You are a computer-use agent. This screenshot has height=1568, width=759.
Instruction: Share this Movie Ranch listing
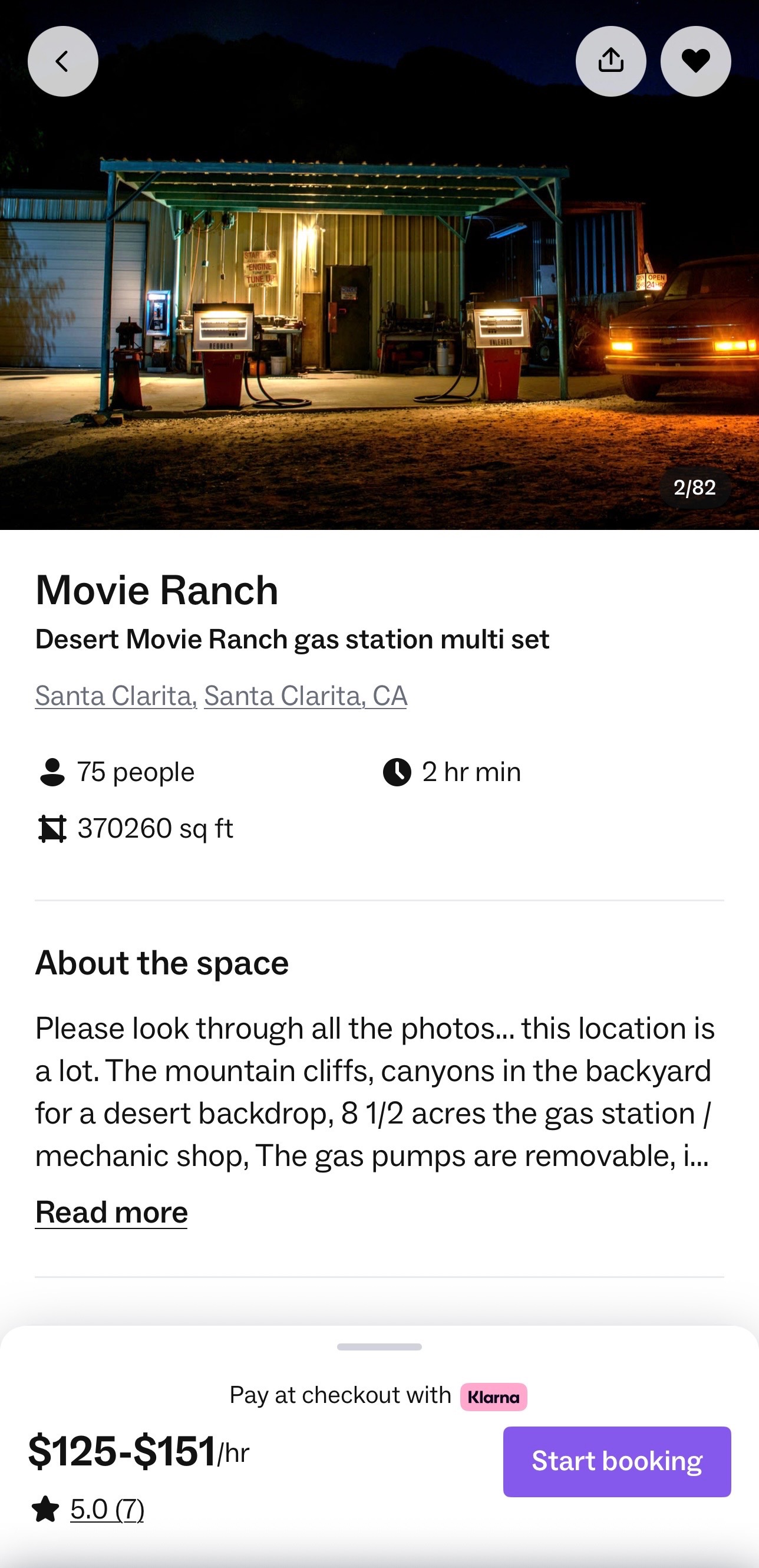[x=610, y=61]
